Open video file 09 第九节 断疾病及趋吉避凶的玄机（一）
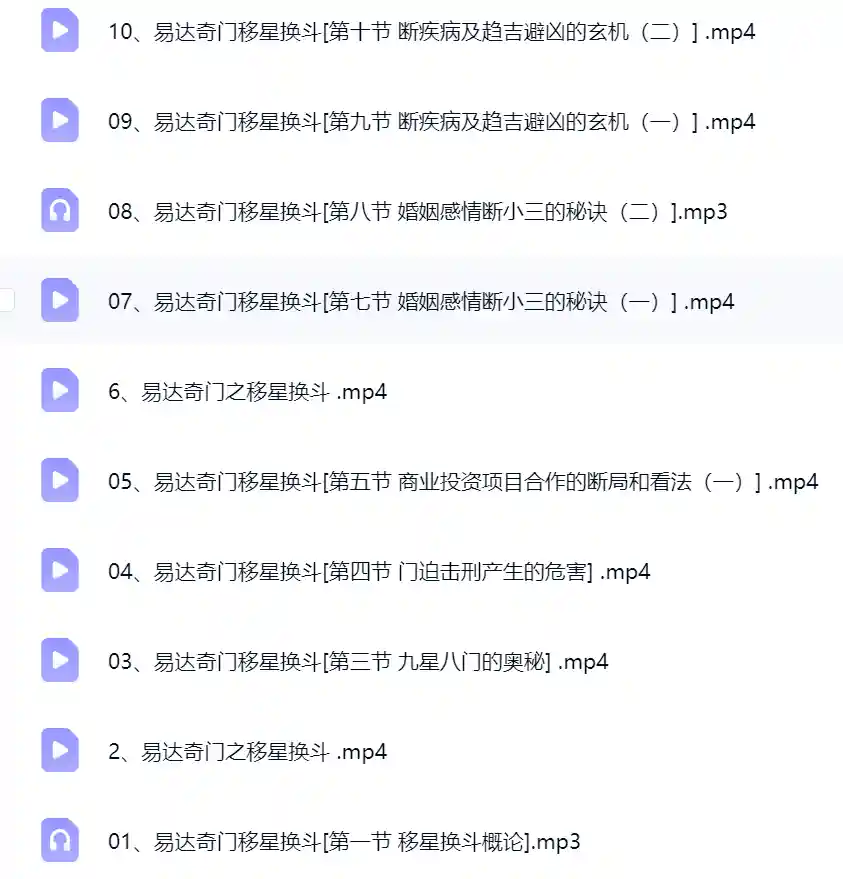843x879 pixels. 432,122
